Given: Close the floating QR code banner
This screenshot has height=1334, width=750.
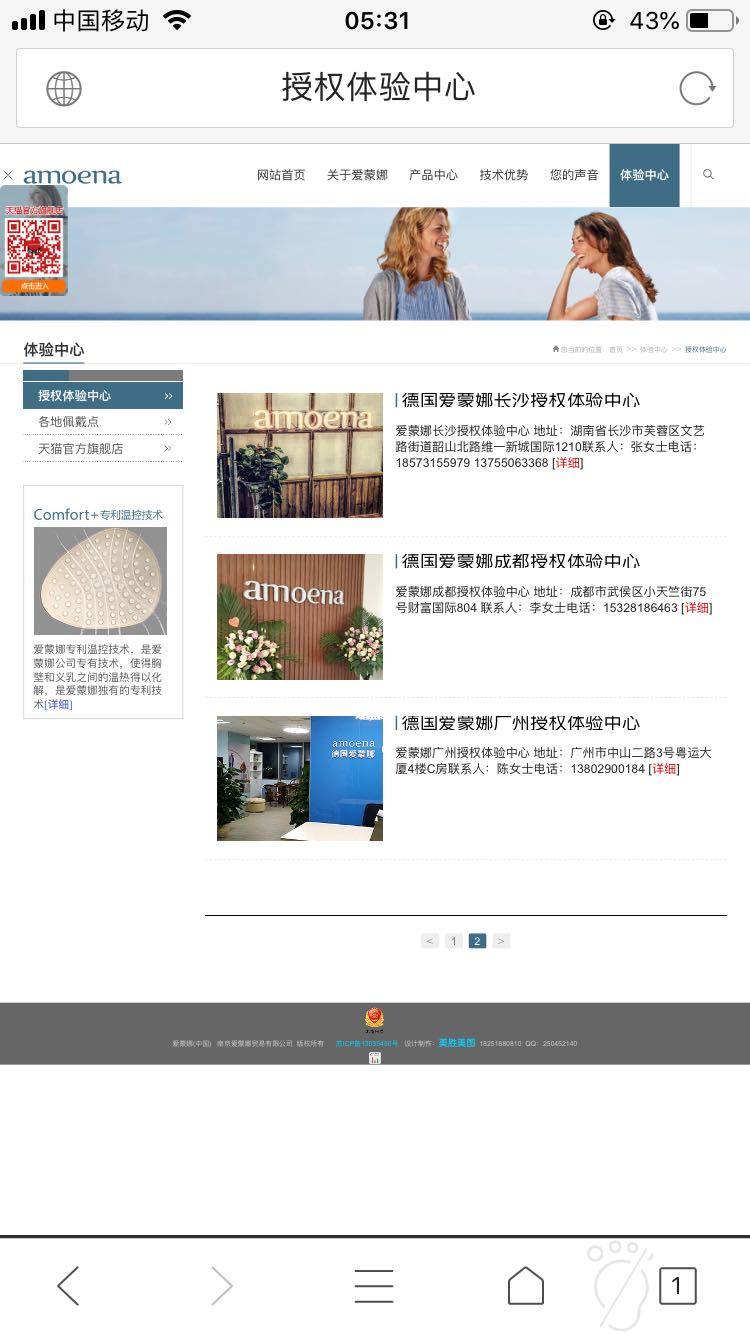Looking at the screenshot, I should pos(8,175).
